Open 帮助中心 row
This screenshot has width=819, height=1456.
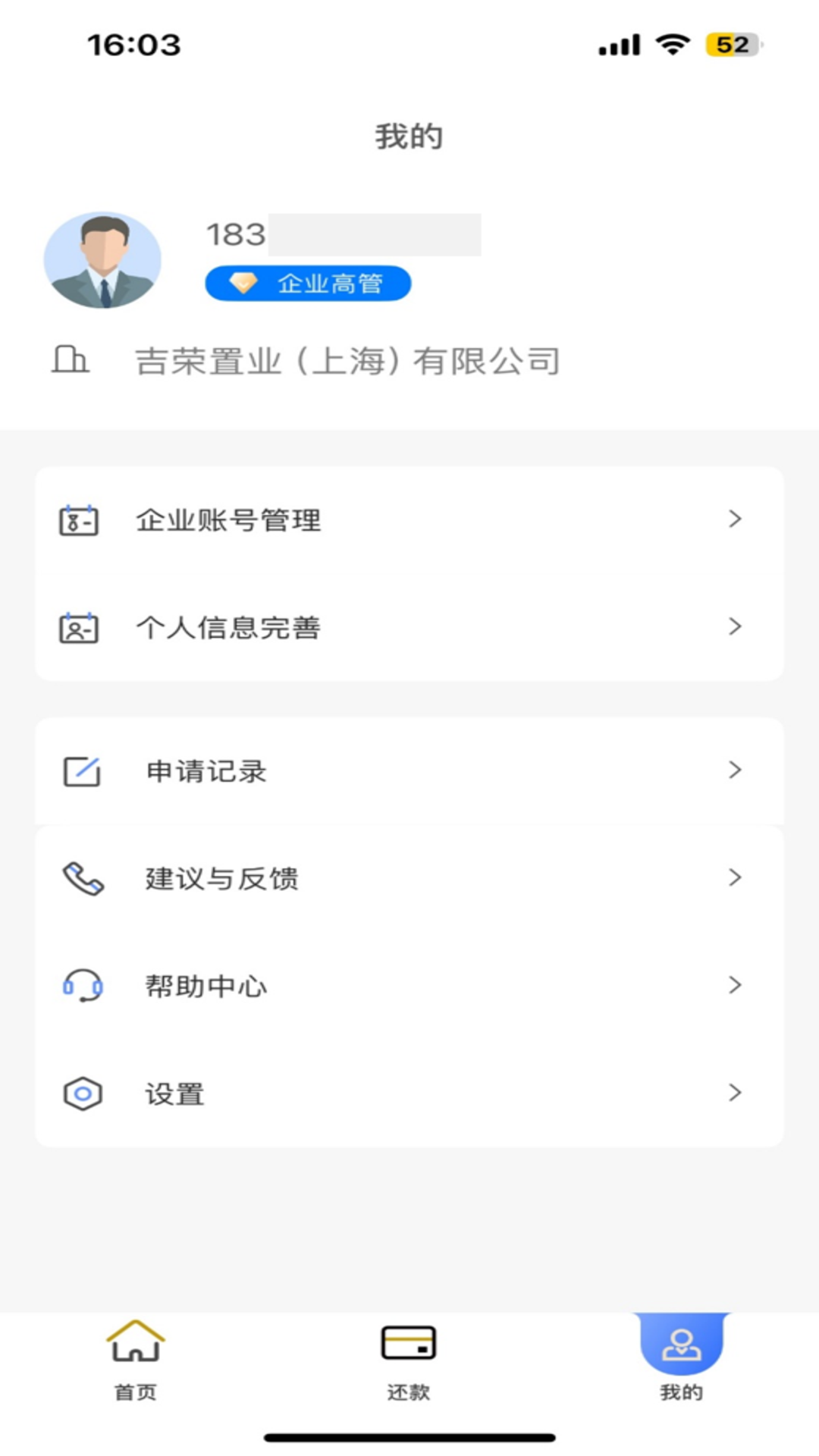point(408,986)
